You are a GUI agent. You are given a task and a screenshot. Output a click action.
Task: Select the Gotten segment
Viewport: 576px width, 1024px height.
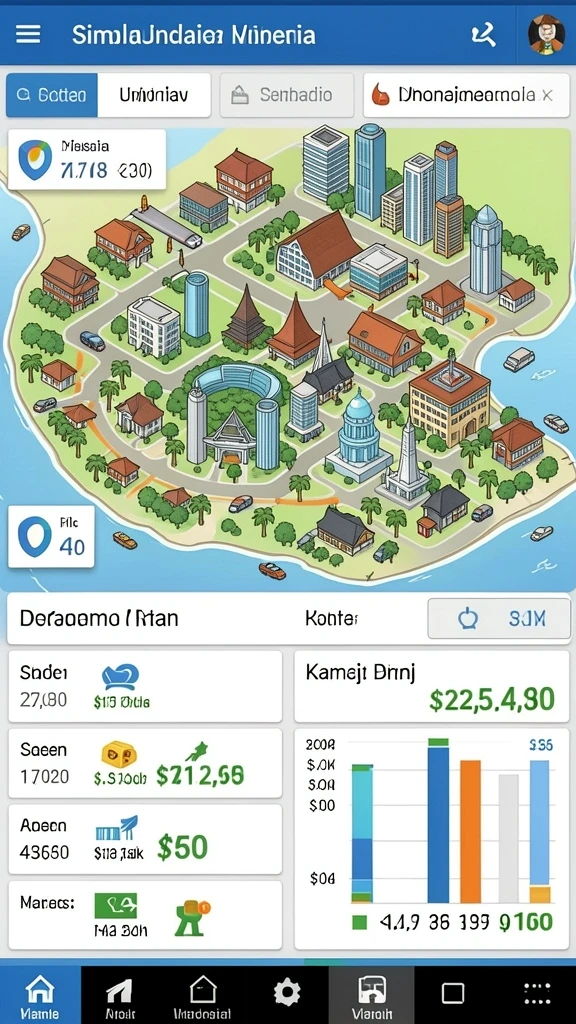(x=52, y=95)
